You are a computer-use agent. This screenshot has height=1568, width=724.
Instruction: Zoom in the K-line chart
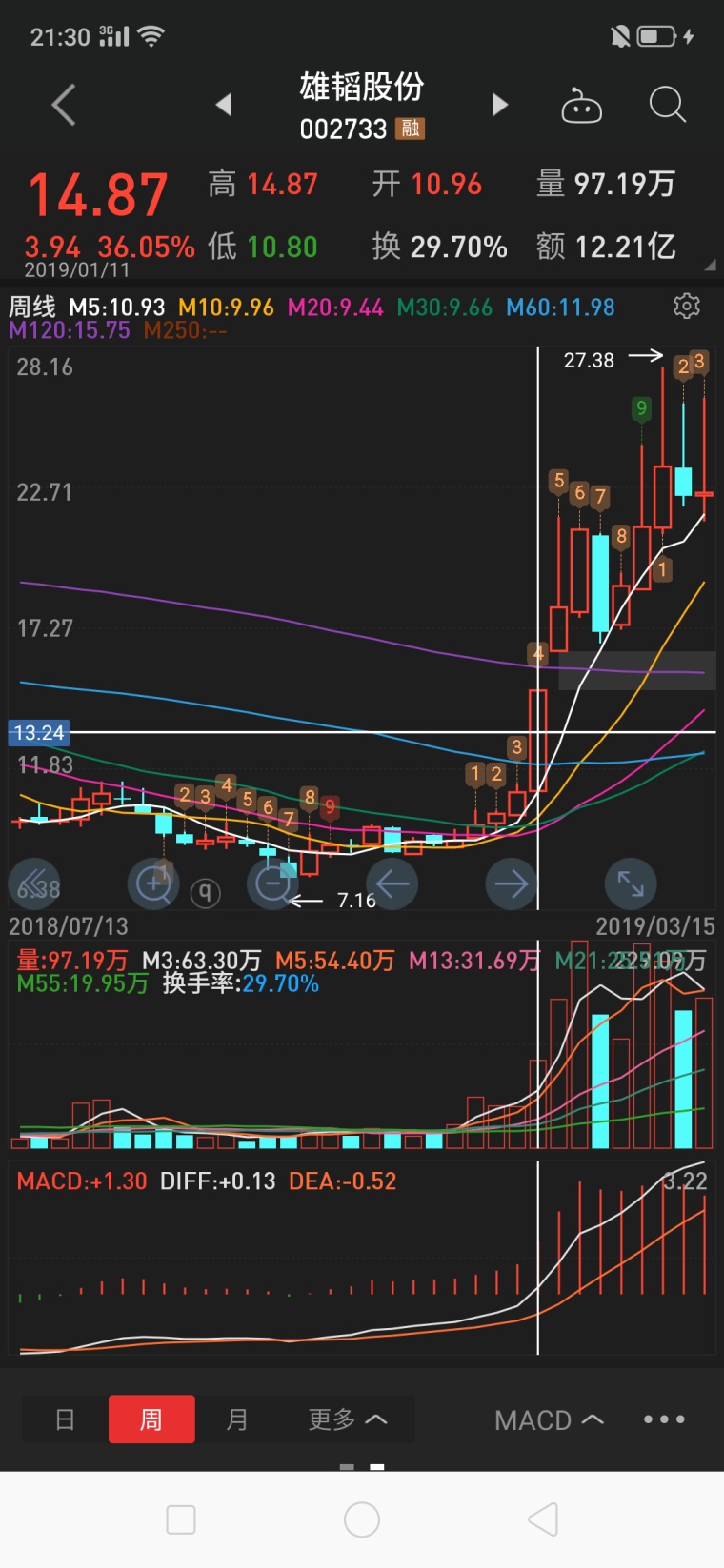tap(153, 883)
